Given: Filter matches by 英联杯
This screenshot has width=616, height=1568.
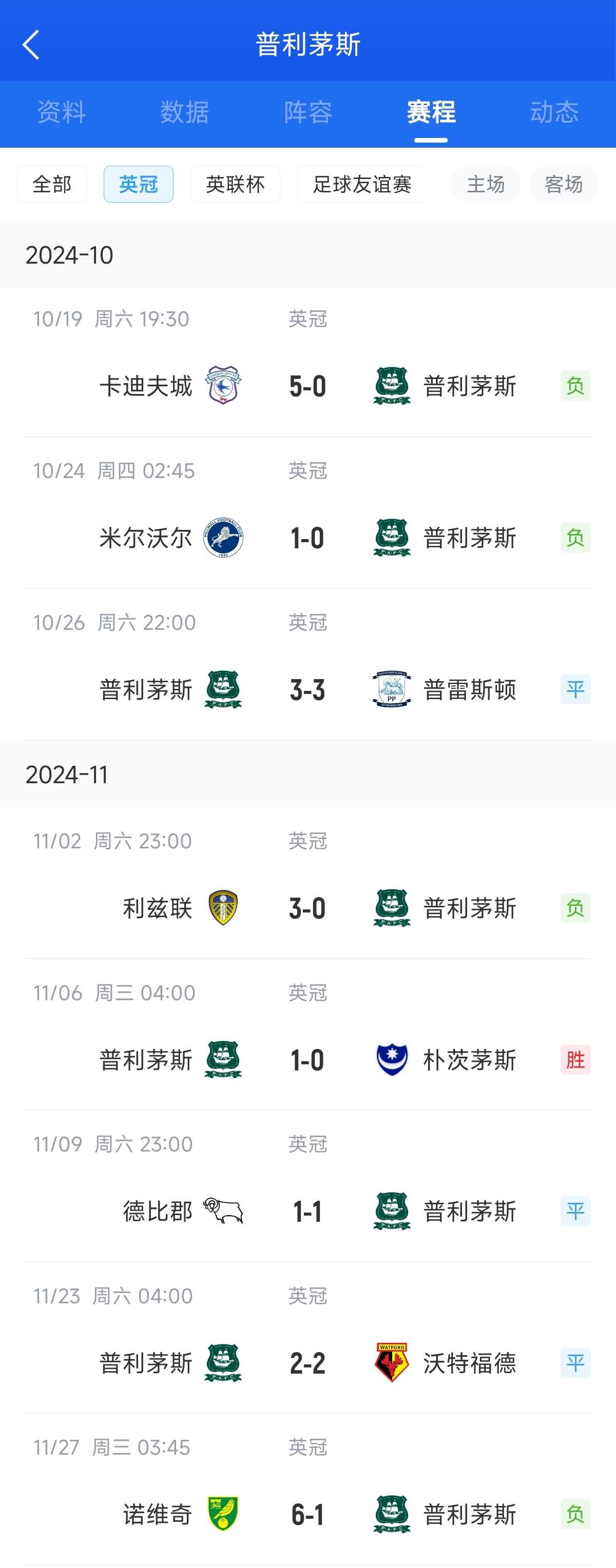Looking at the screenshot, I should (x=235, y=184).
